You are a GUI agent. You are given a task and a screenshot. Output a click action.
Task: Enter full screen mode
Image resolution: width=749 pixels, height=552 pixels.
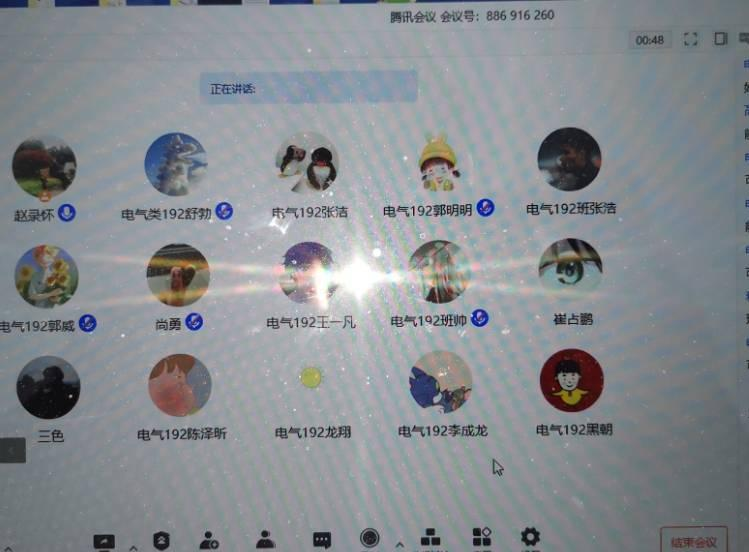(x=690, y=39)
